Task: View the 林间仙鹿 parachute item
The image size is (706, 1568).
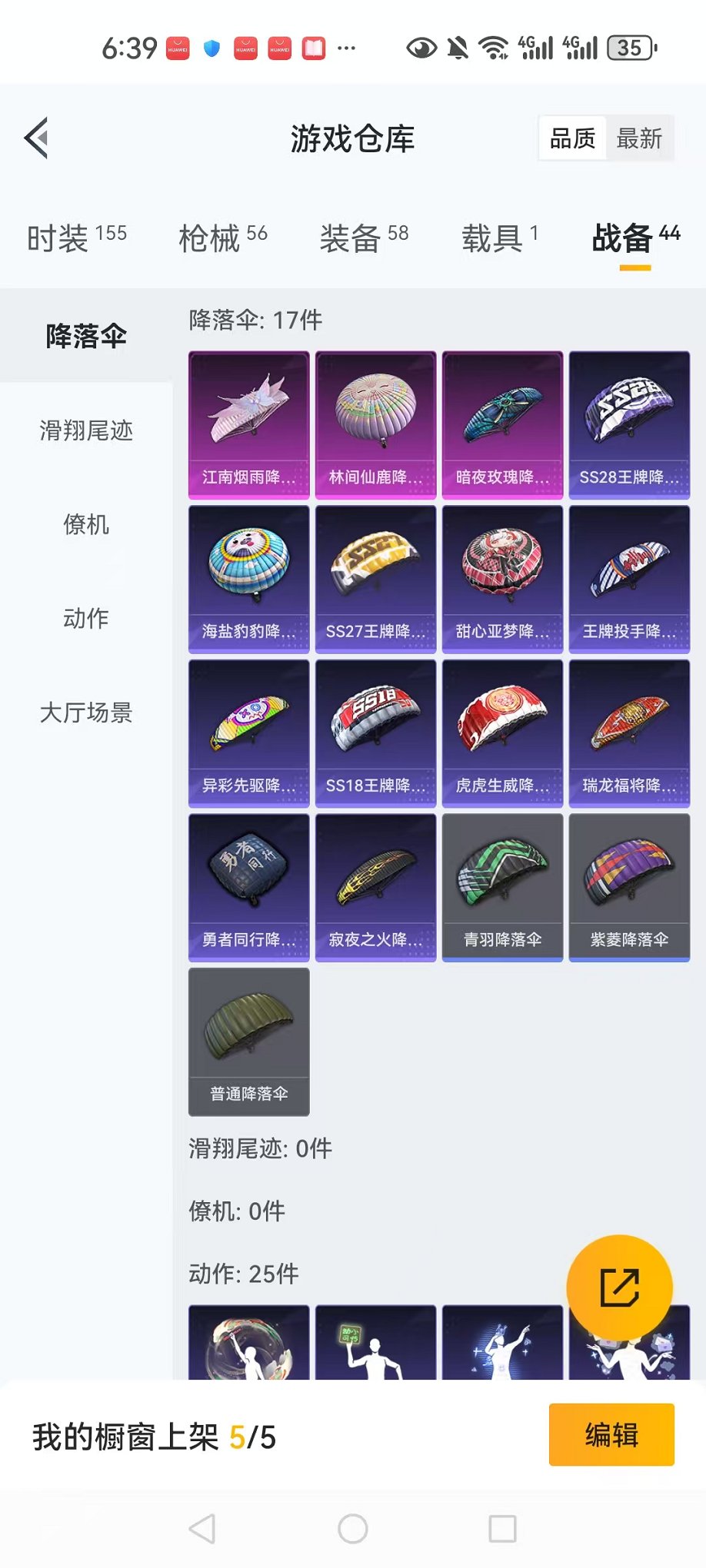Action: tap(376, 425)
